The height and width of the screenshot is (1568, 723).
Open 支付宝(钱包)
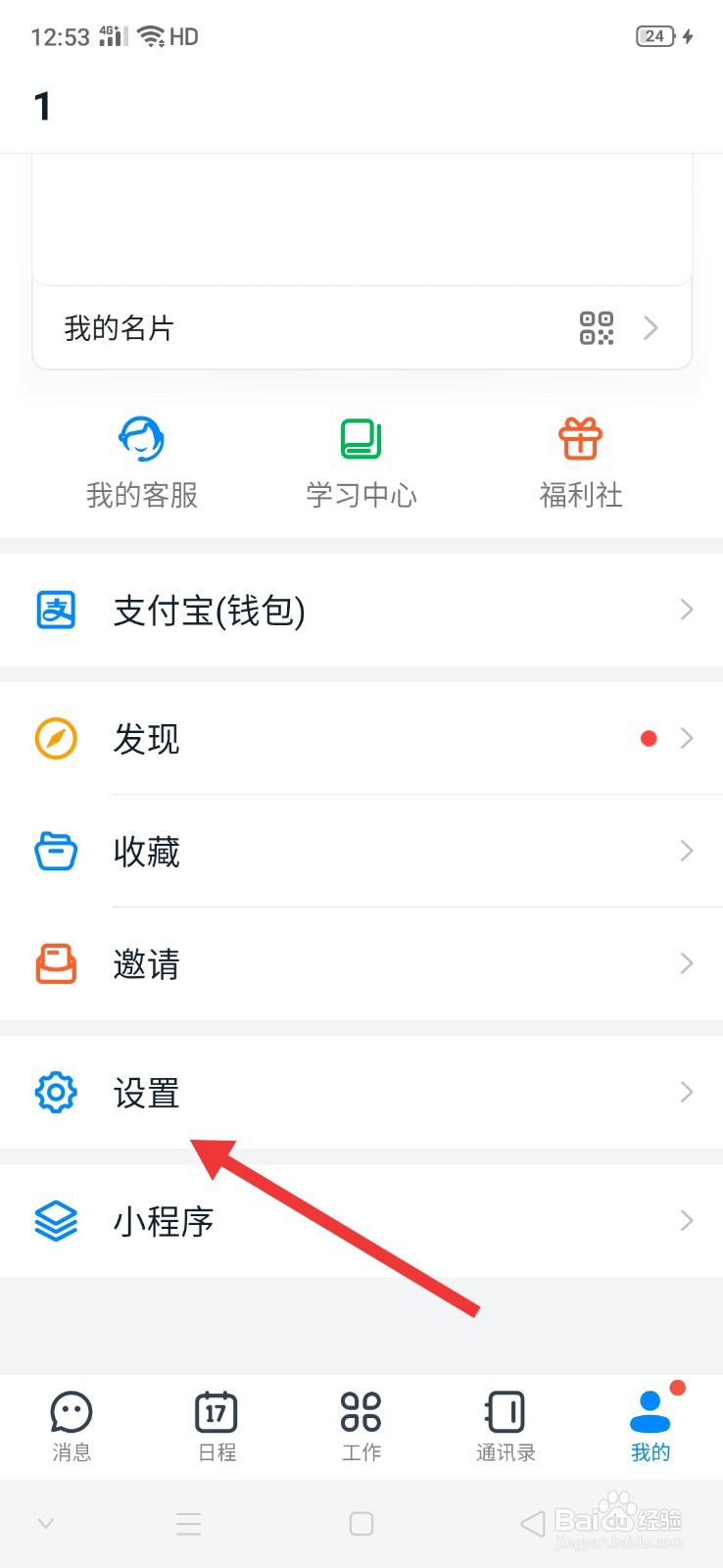[361, 610]
